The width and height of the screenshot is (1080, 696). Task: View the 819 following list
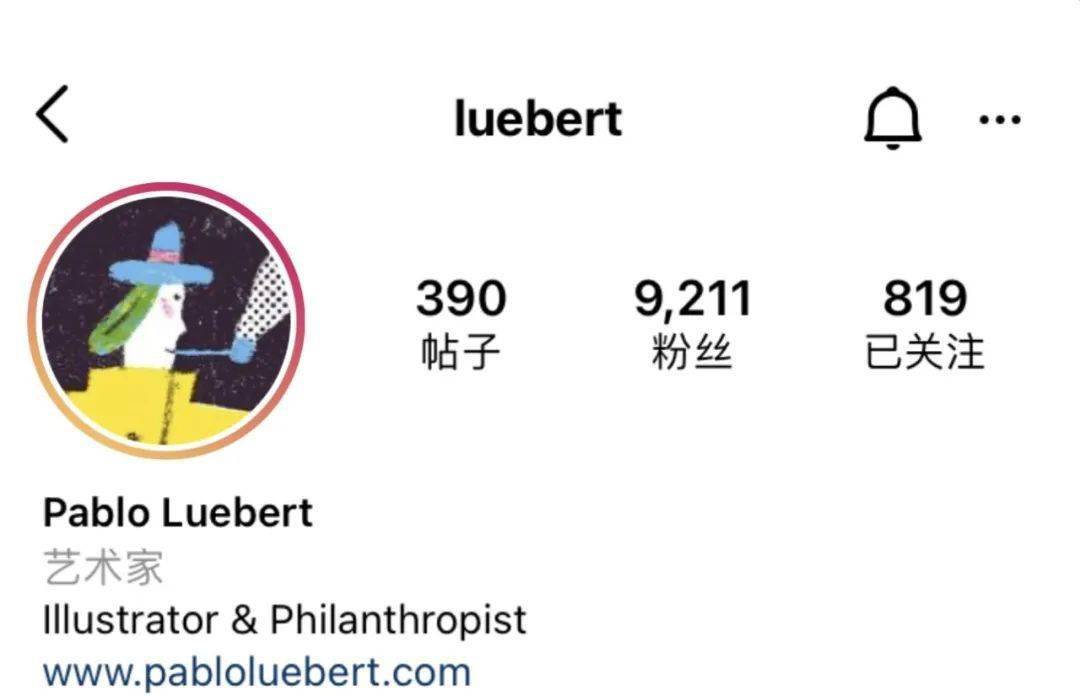pyautogui.click(x=924, y=323)
